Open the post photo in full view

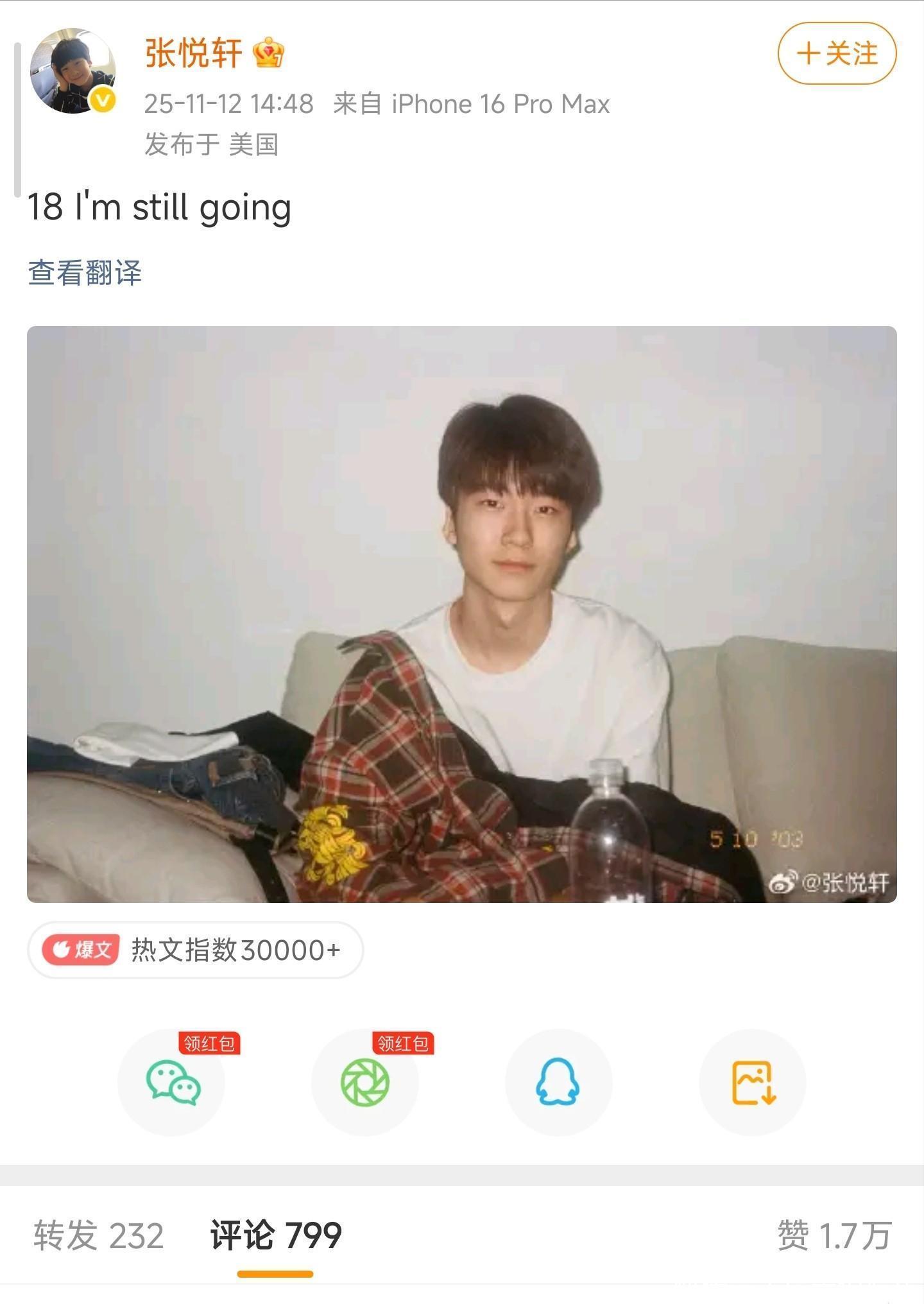click(461, 613)
